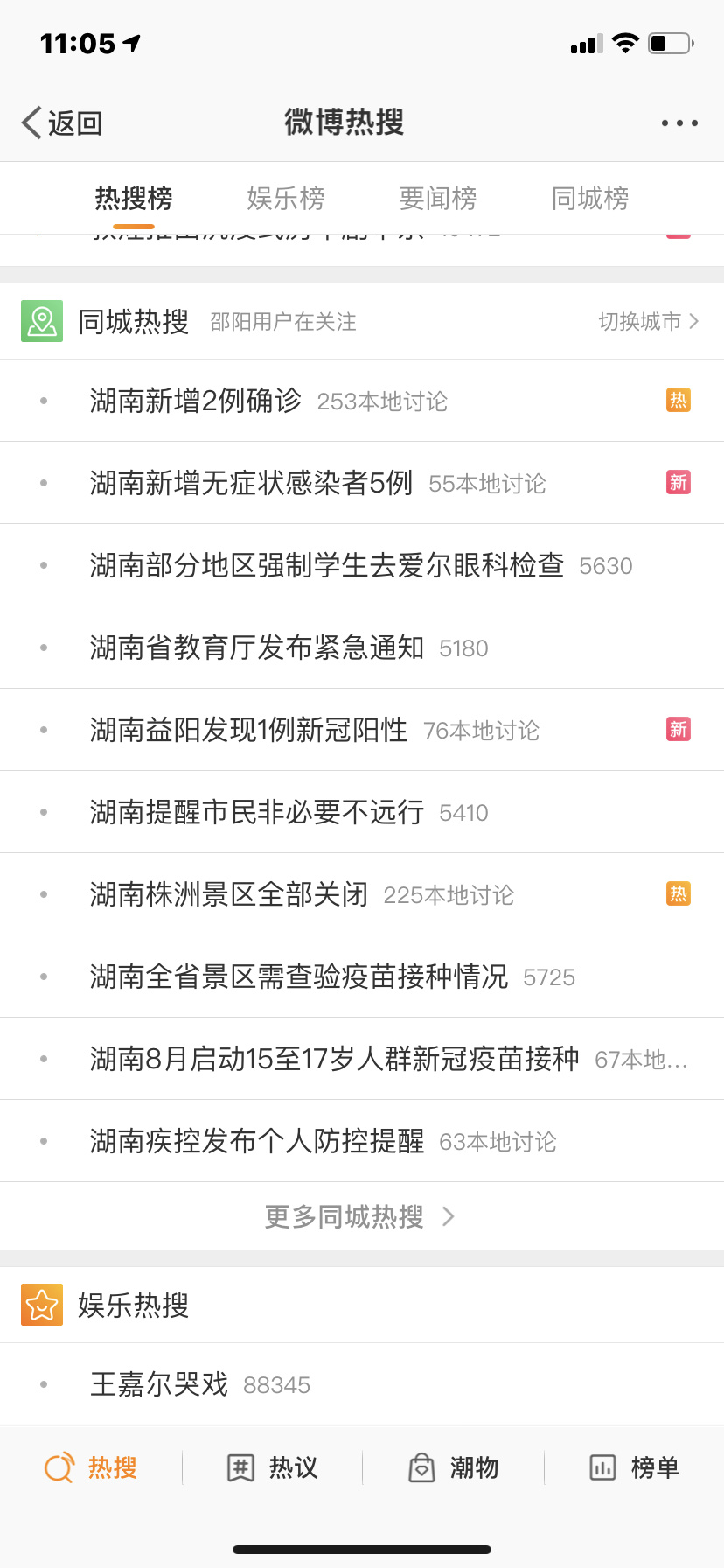Open the three-dot more options menu
The width and height of the screenshot is (724, 1568).
[679, 122]
